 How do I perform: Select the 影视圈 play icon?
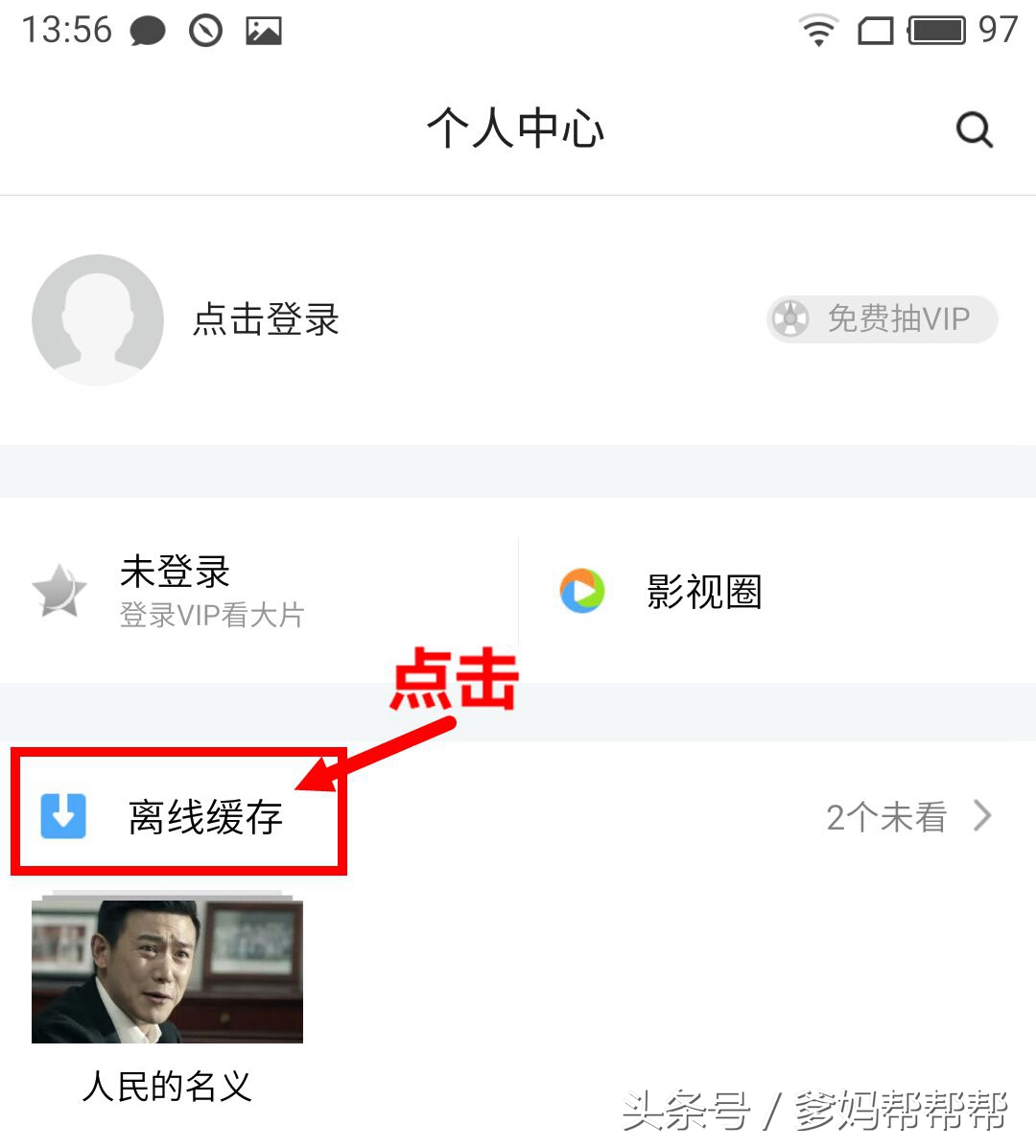(x=582, y=592)
